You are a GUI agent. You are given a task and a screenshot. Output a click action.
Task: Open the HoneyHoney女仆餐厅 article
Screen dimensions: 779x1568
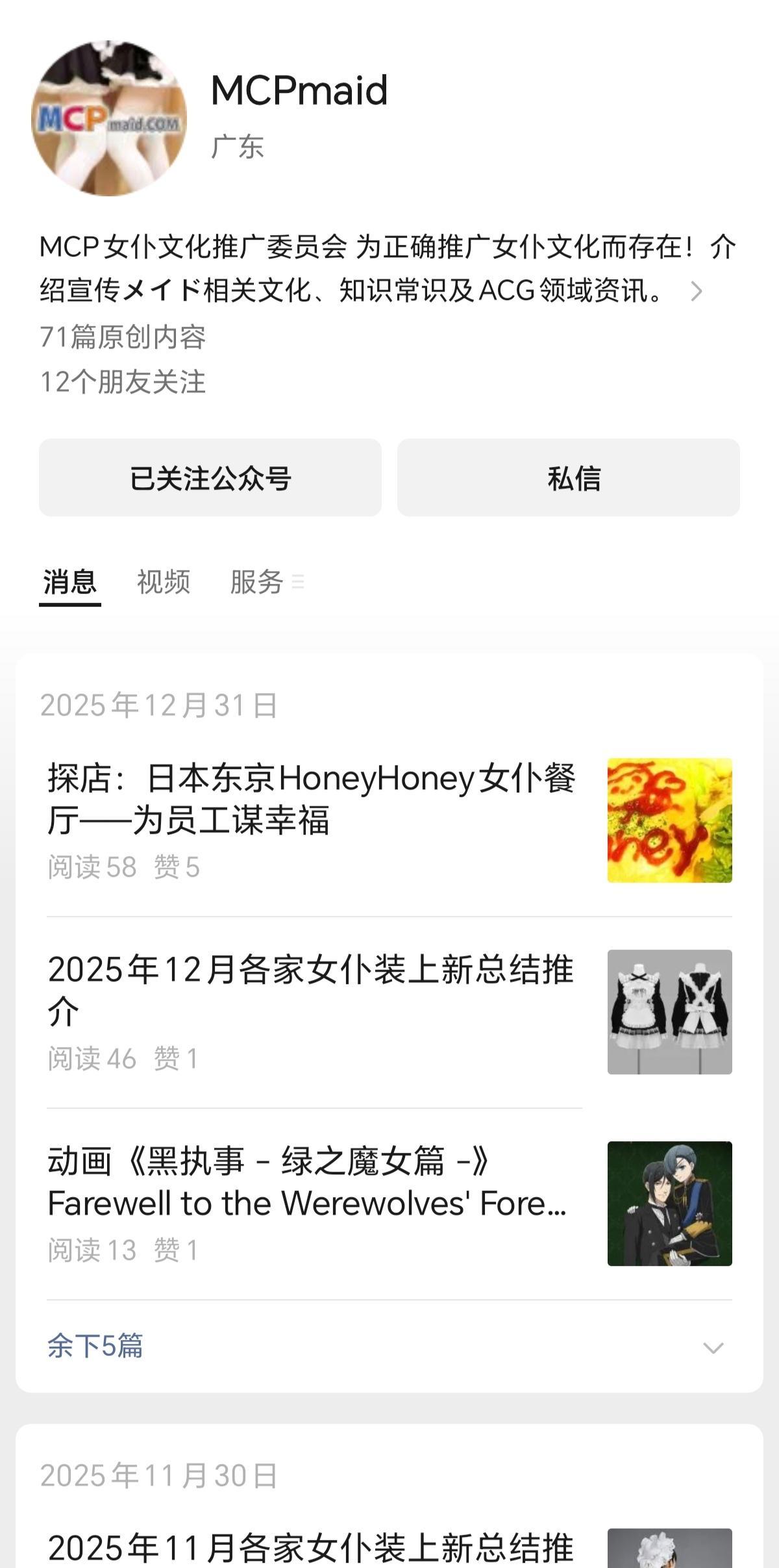(312, 799)
